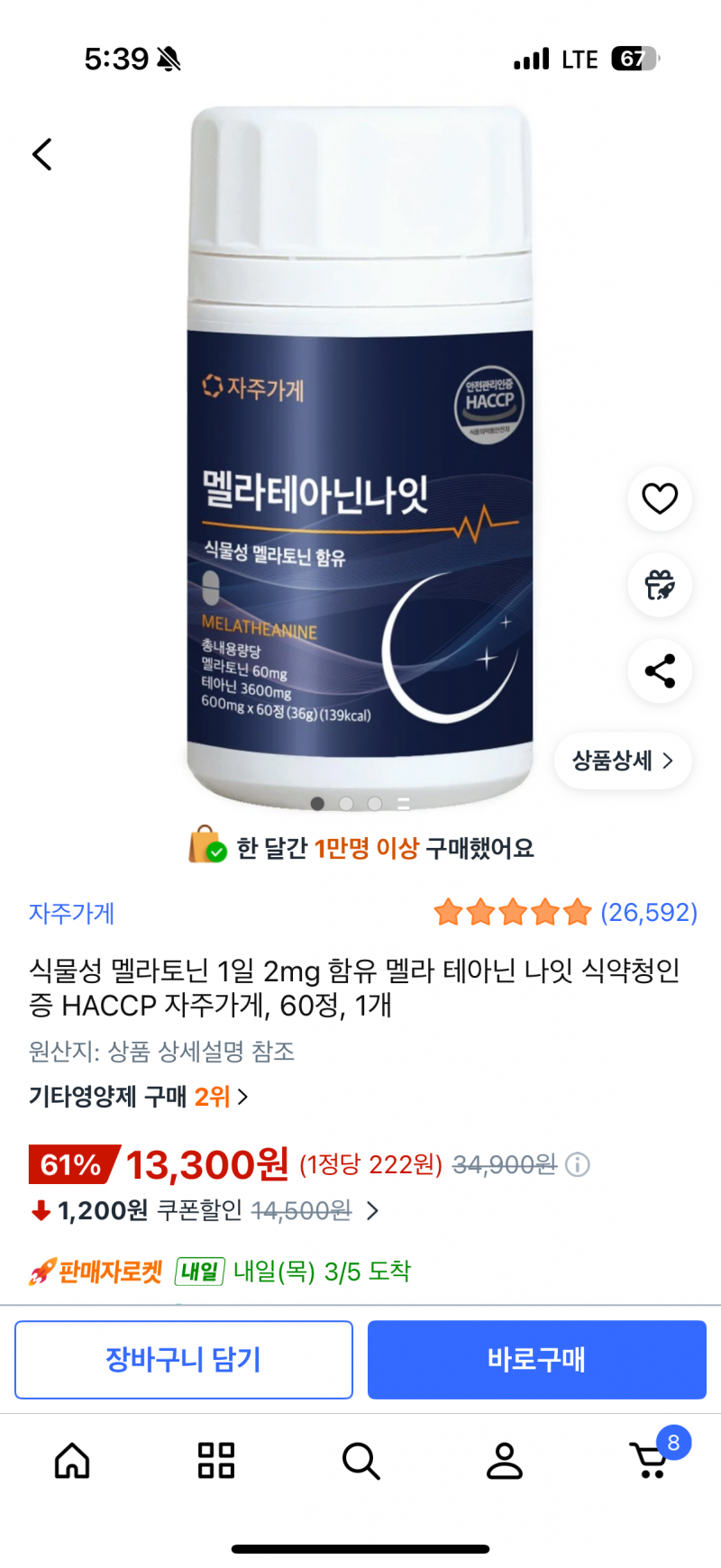Screen dimensions: 721x1568
Task: Open the my account tab
Action: pyautogui.click(x=505, y=1460)
